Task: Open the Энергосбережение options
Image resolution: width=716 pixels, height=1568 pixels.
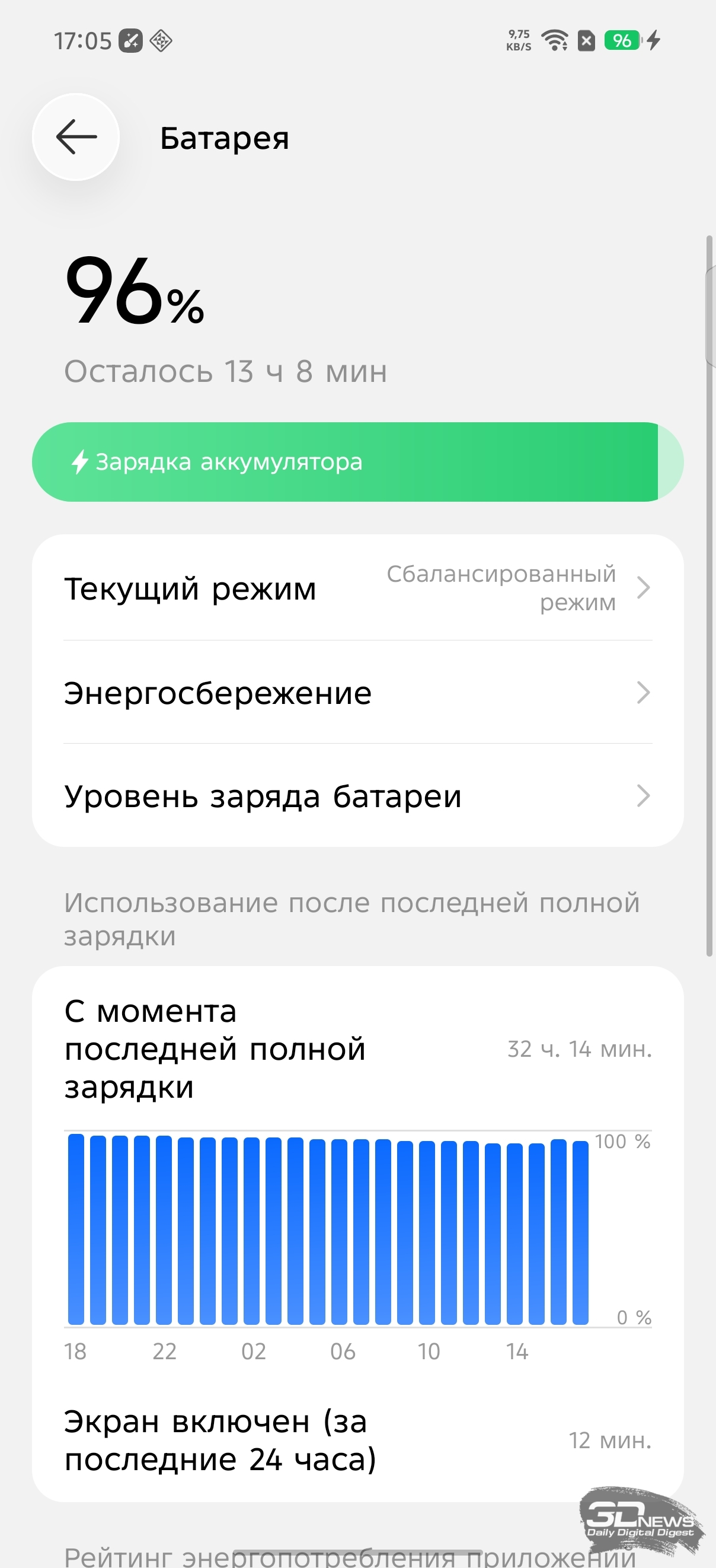Action: pos(357,693)
